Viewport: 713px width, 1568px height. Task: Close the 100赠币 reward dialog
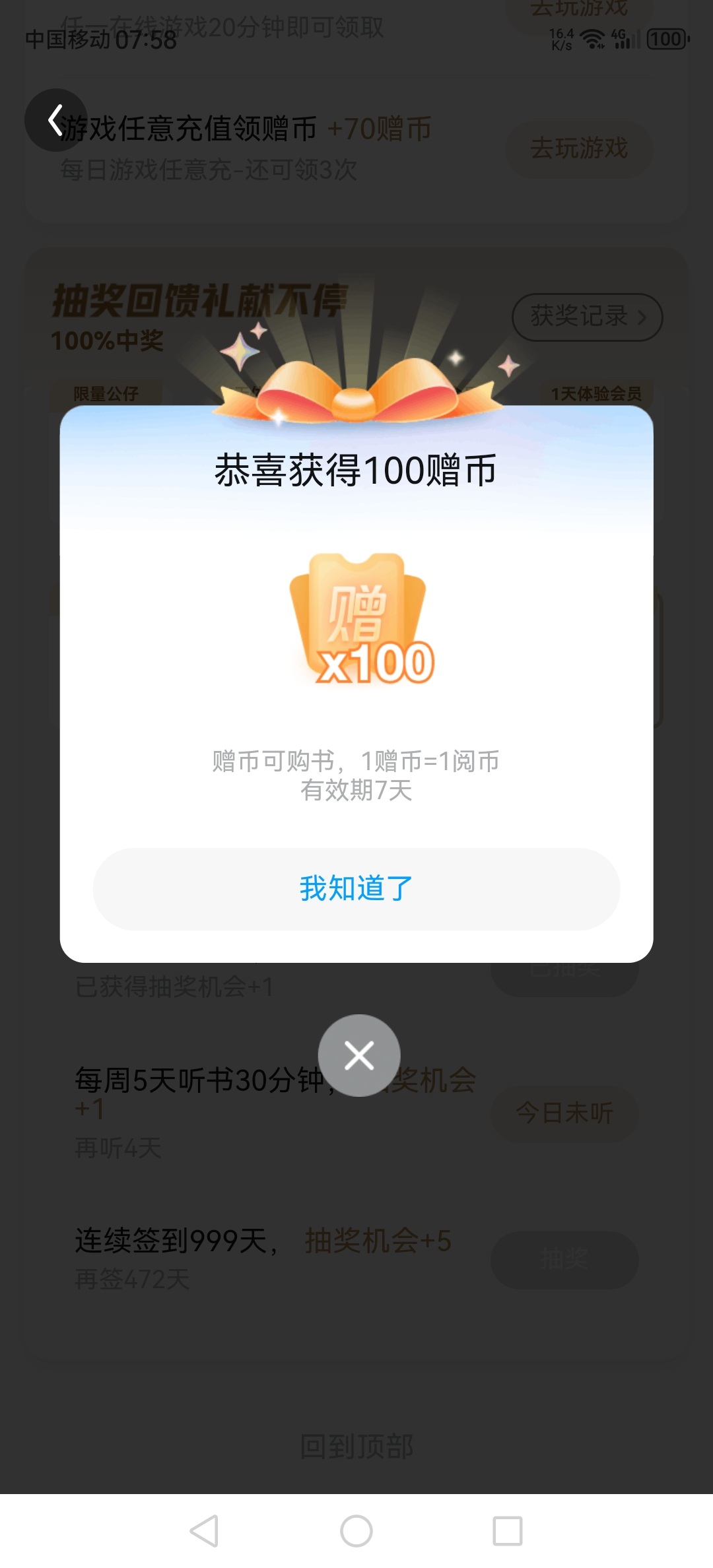click(359, 1055)
